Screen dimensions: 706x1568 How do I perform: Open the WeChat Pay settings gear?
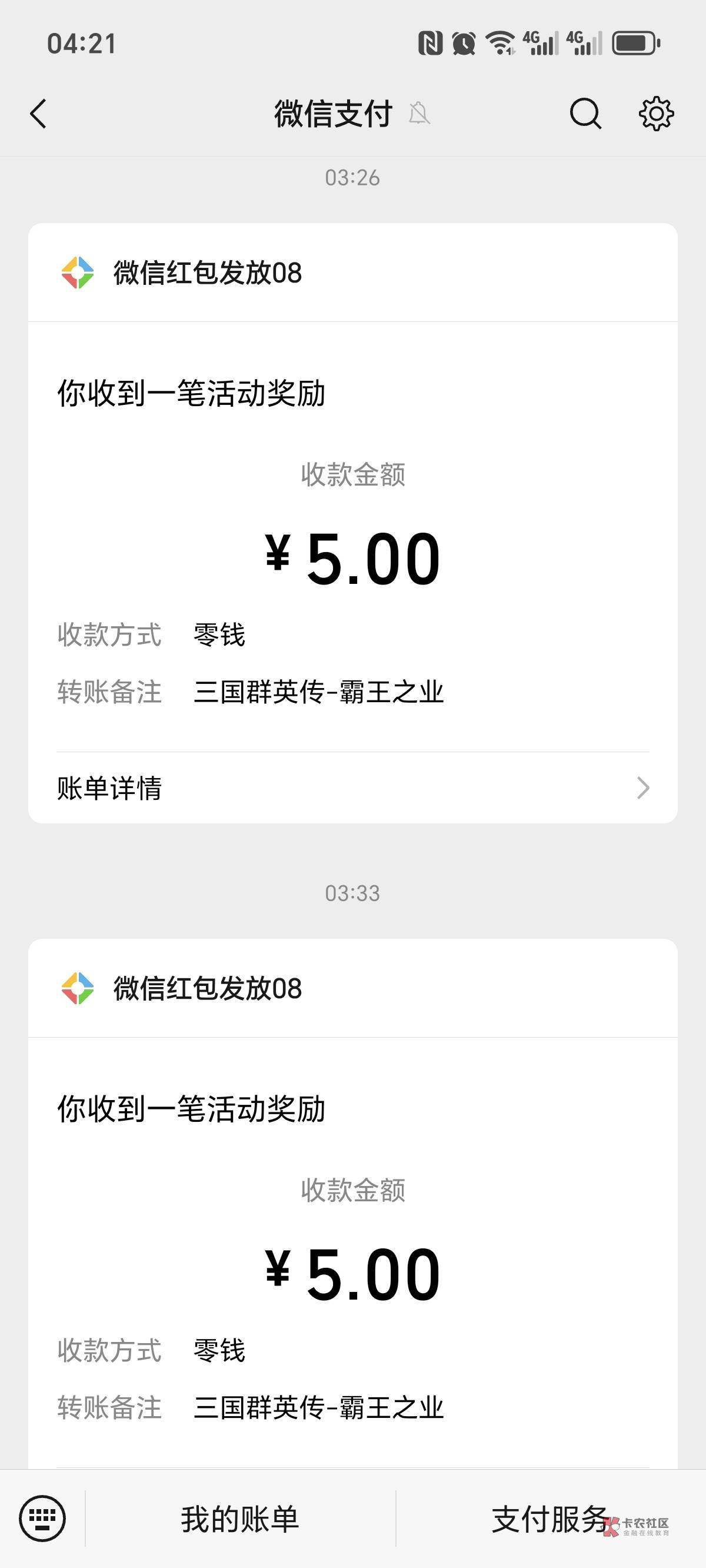click(x=657, y=113)
